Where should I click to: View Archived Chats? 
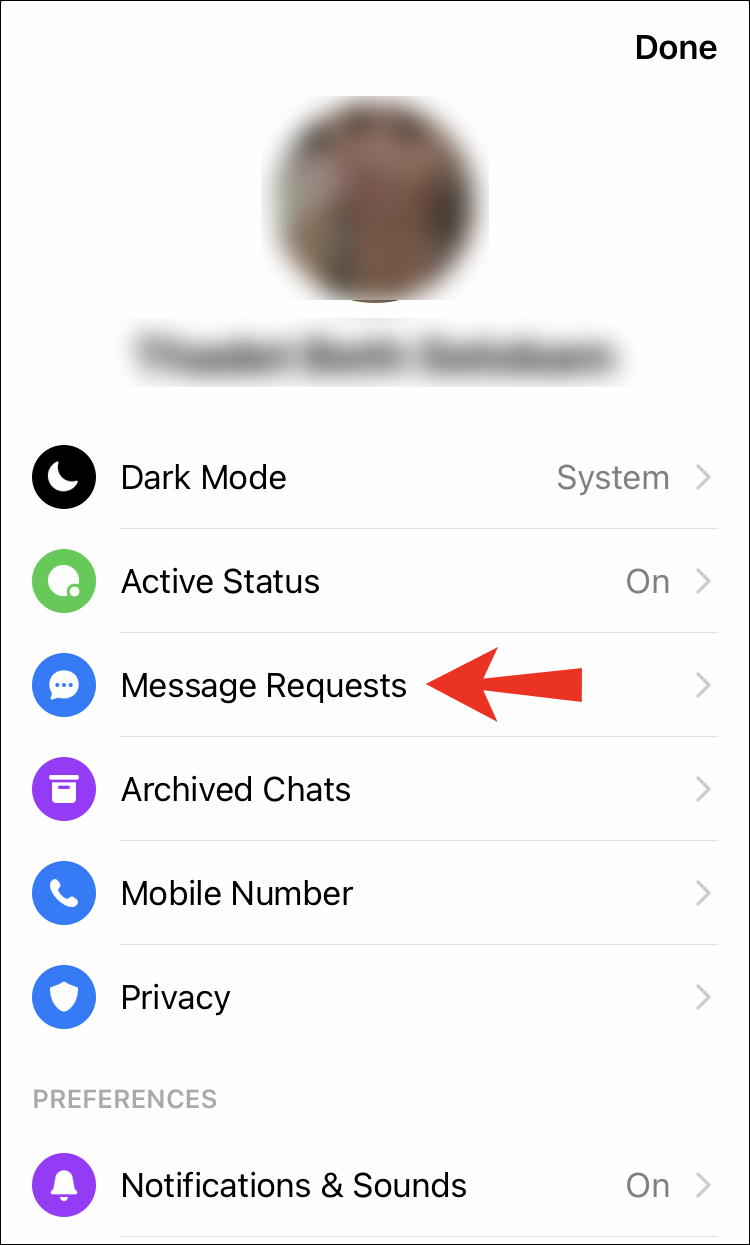pyautogui.click(x=375, y=790)
